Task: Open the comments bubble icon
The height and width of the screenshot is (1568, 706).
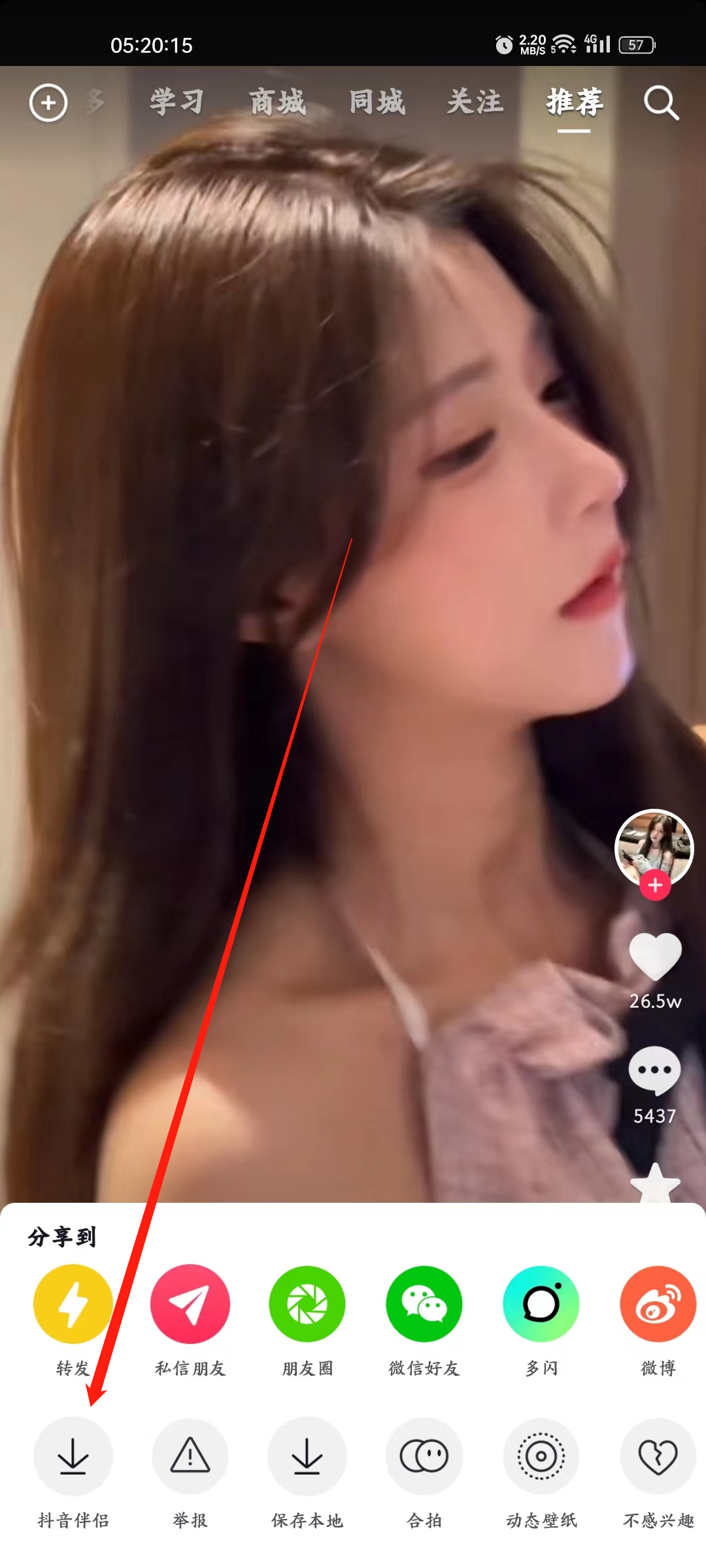Action: coord(654,1071)
